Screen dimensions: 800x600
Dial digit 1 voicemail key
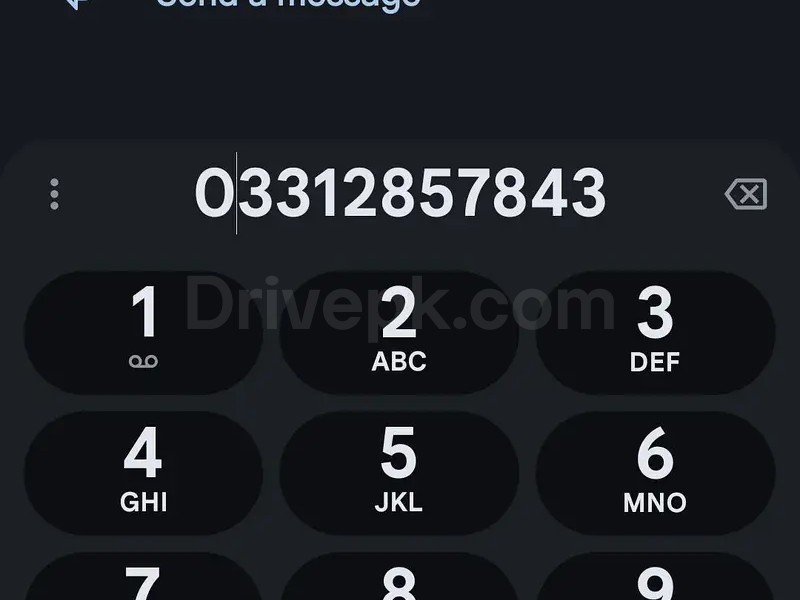click(144, 331)
